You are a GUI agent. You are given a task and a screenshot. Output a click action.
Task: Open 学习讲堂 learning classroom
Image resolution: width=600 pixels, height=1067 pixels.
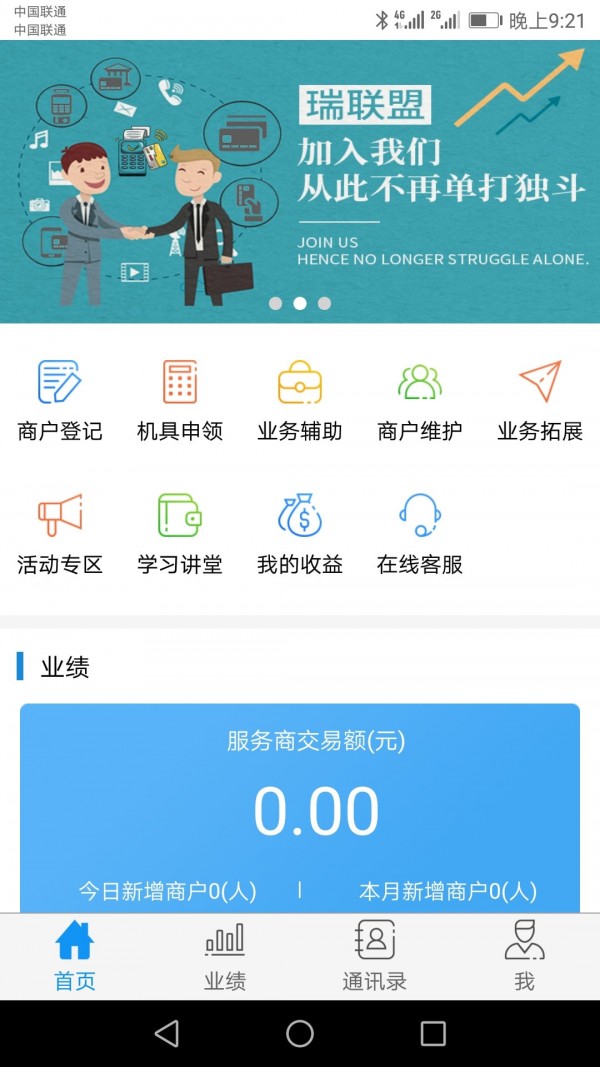click(180, 534)
